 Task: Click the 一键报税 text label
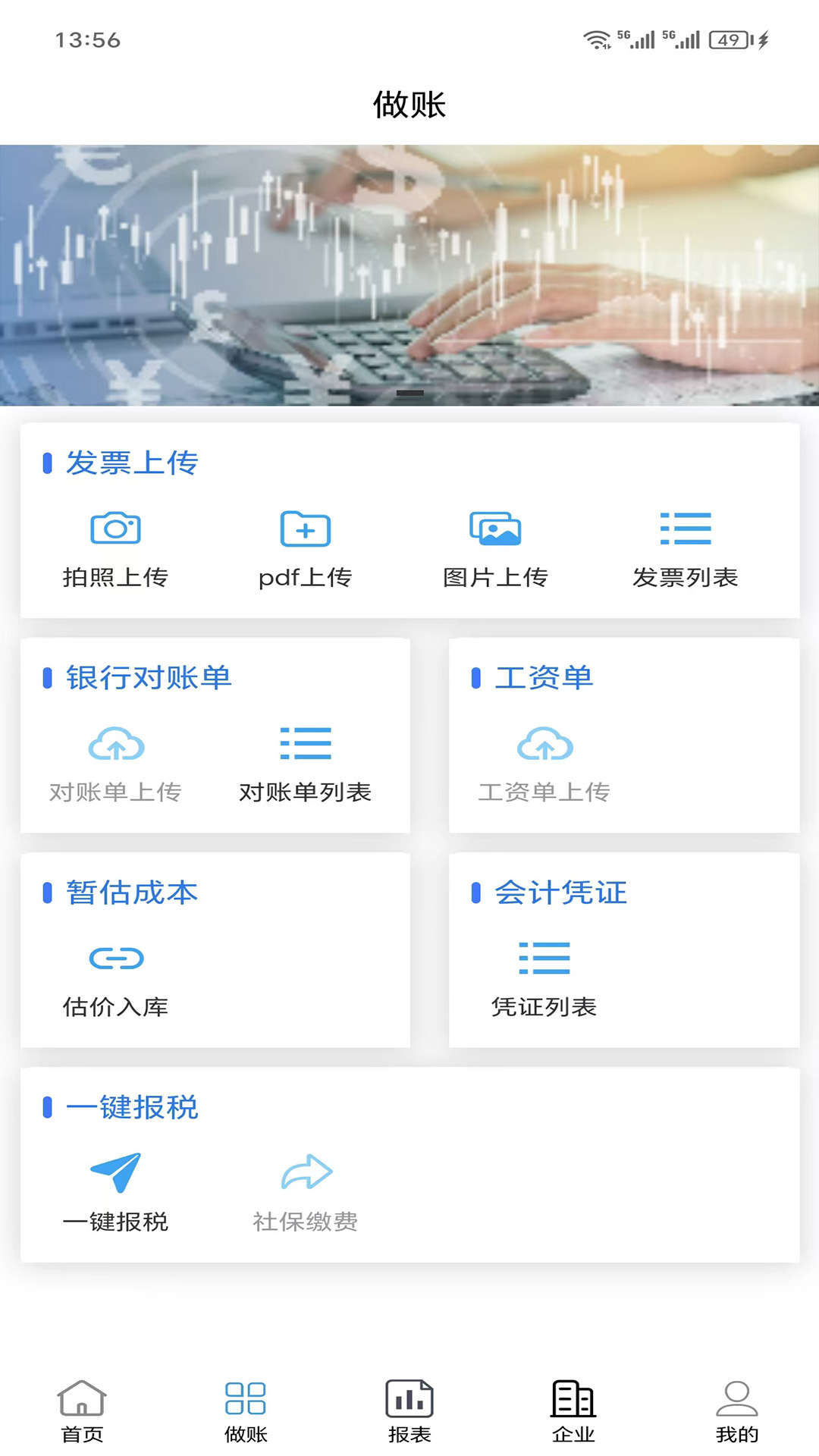click(117, 1222)
